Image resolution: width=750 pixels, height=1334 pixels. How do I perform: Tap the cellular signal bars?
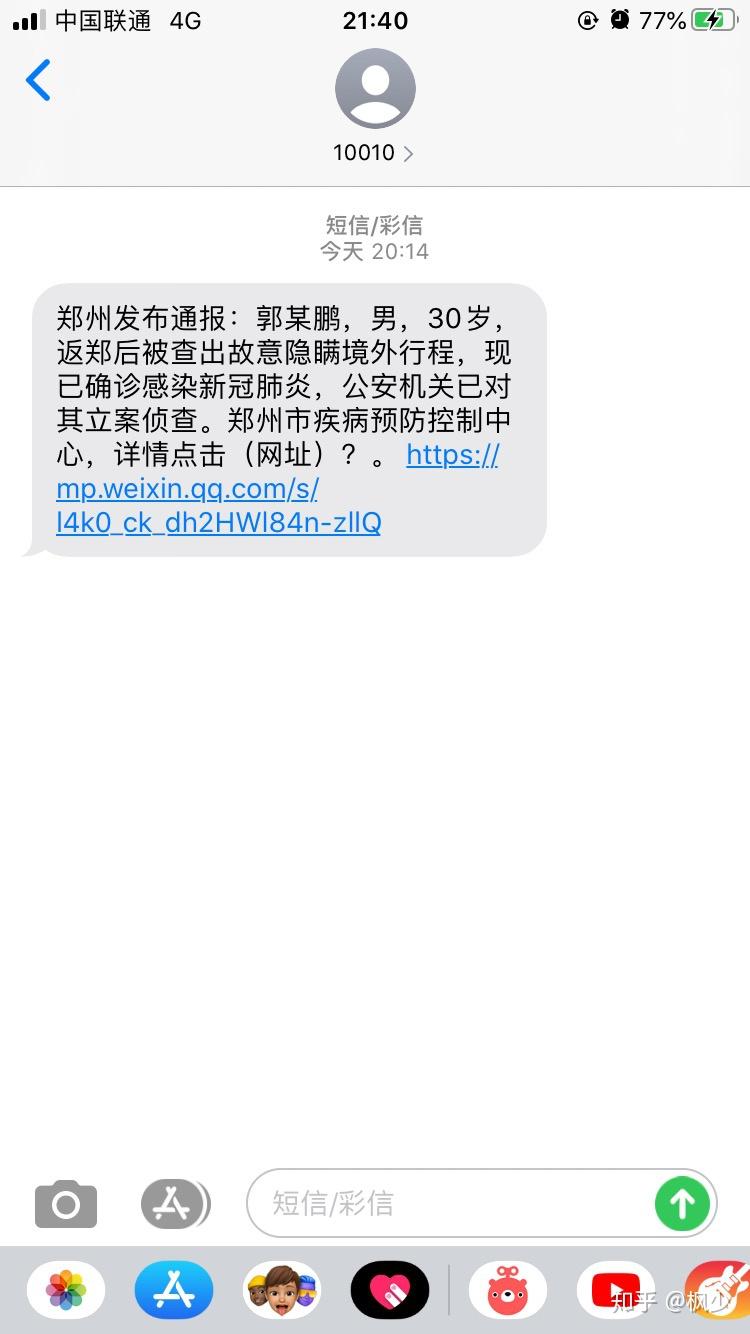25,18
